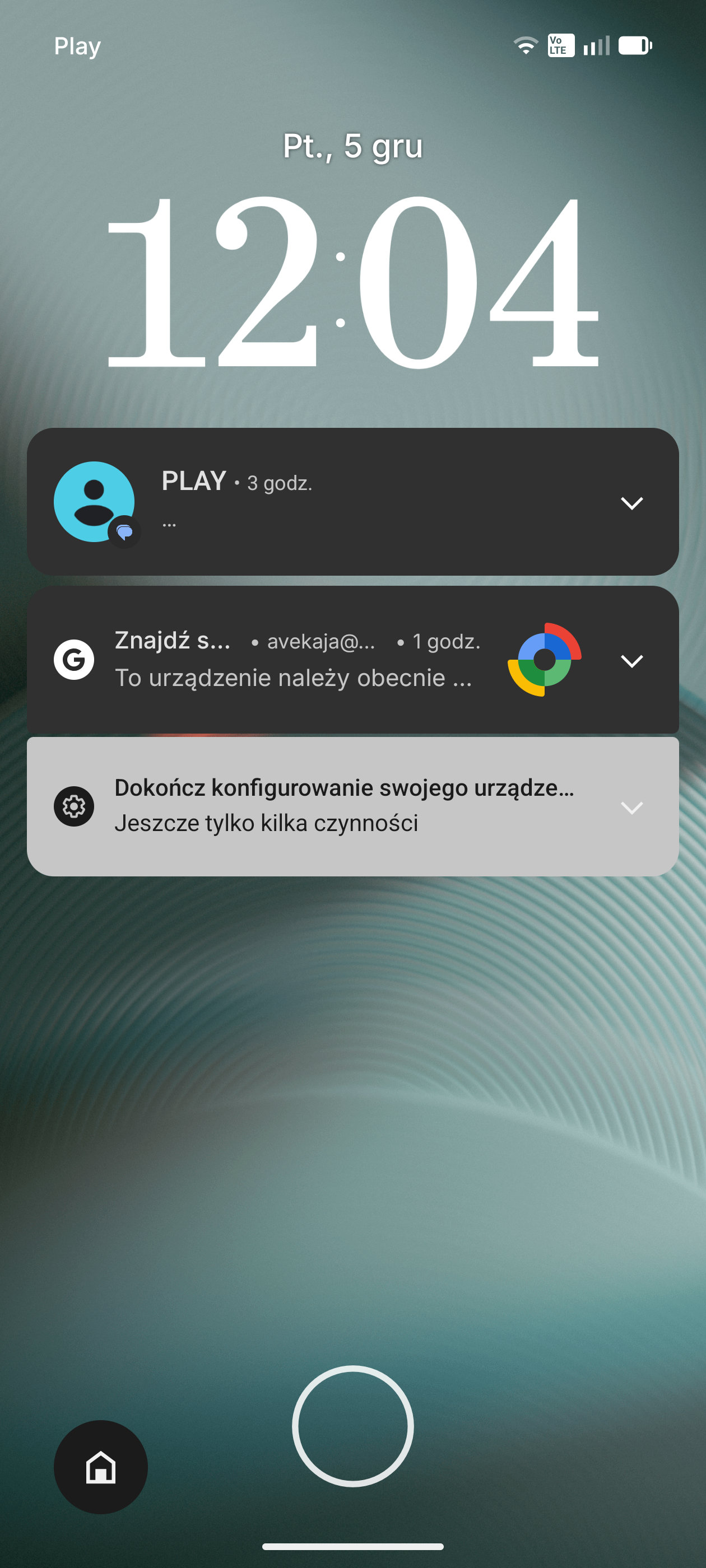Open the home controls shortcut button

click(100, 1467)
